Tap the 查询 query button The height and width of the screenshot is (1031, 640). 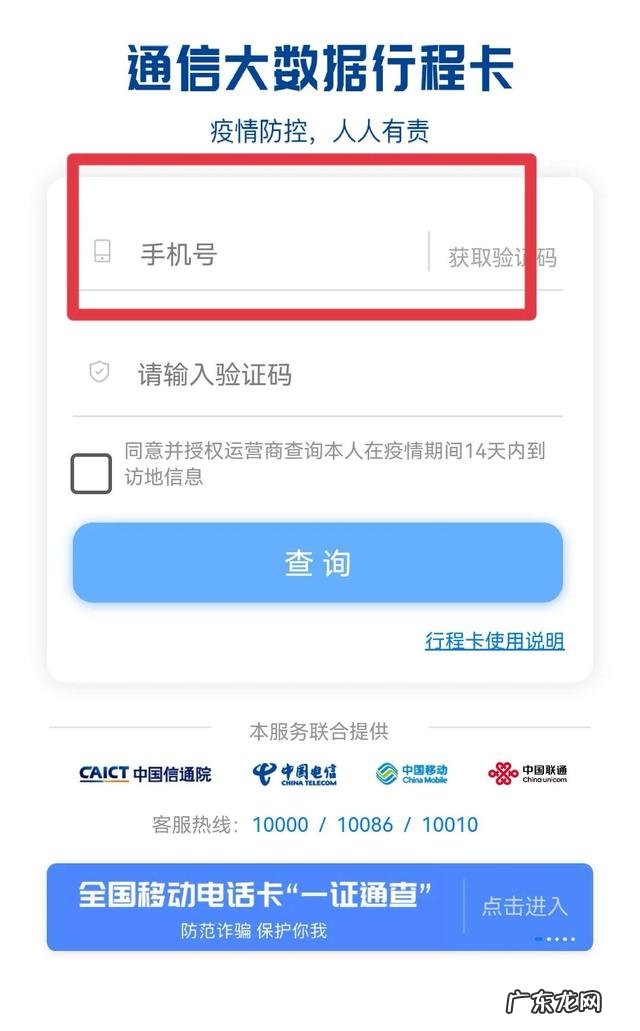pyautogui.click(x=317, y=563)
